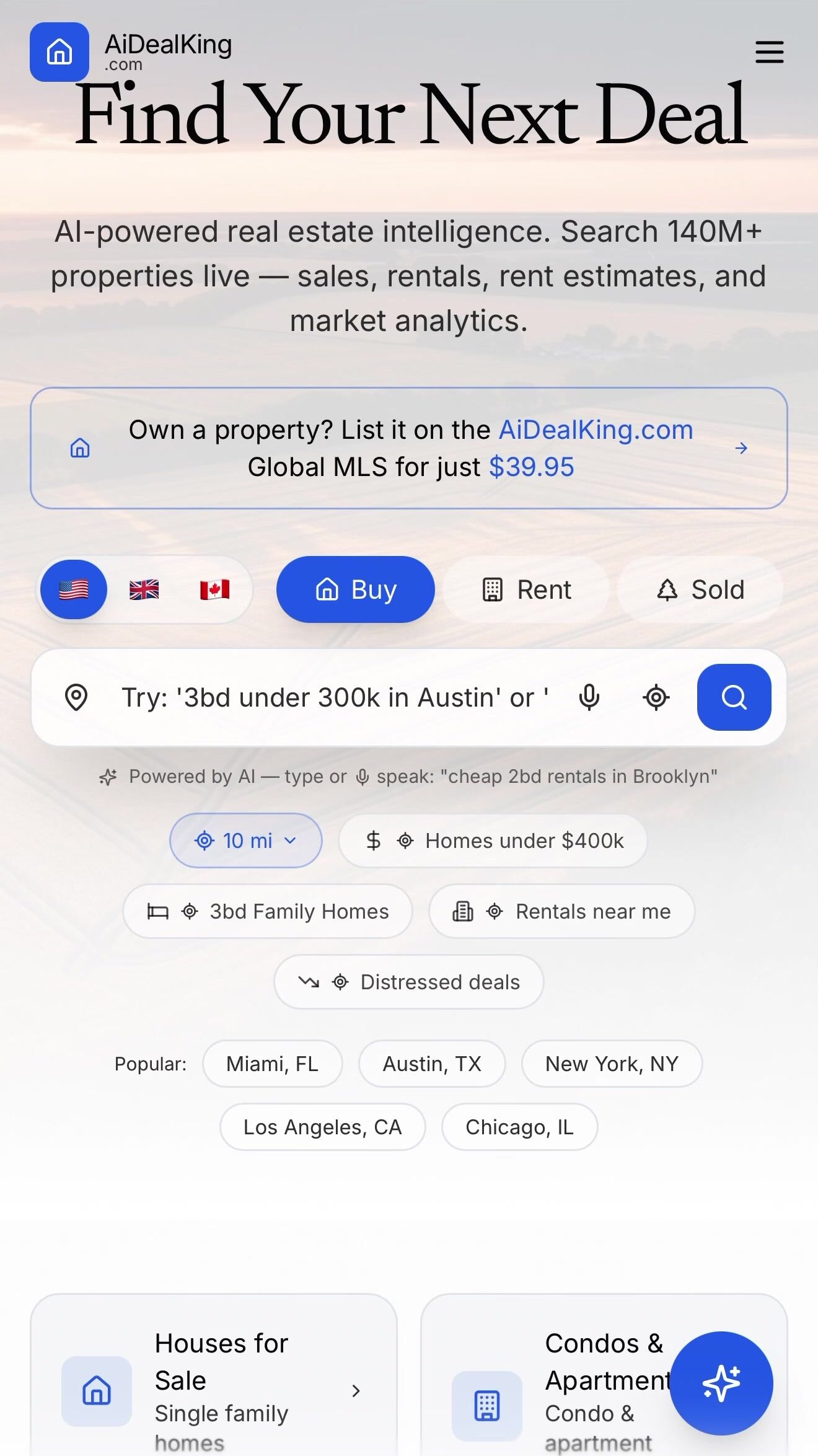Choose Homes under $400k chip
This screenshot has height=1456, width=818.
coord(493,841)
